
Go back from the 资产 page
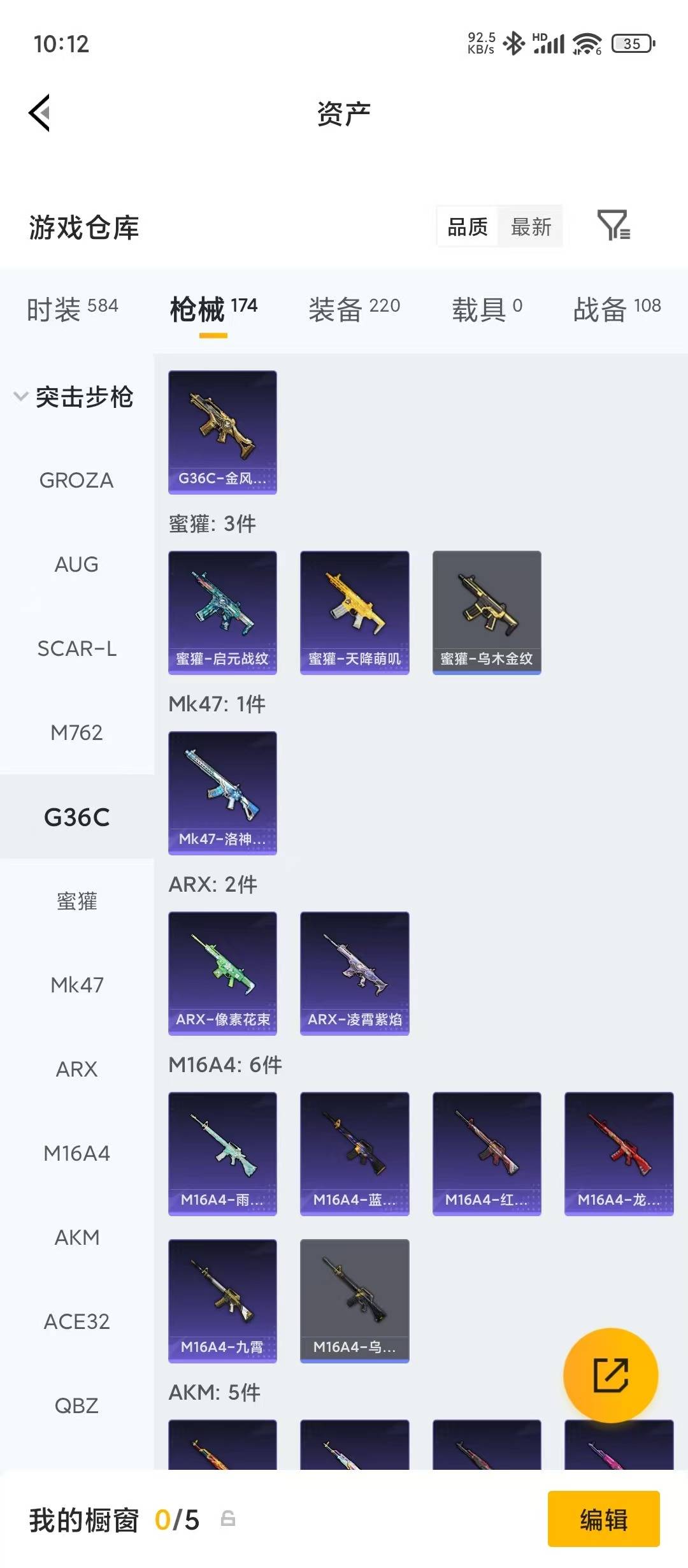coord(39,113)
